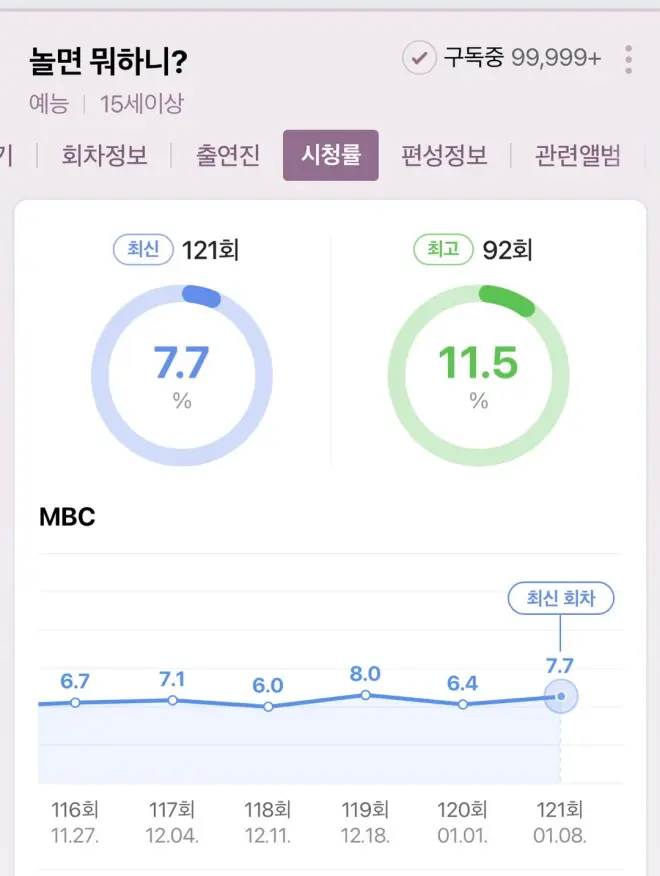This screenshot has width=660, height=876.
Task: Switch to the 회차정보 tab
Action: tap(104, 155)
